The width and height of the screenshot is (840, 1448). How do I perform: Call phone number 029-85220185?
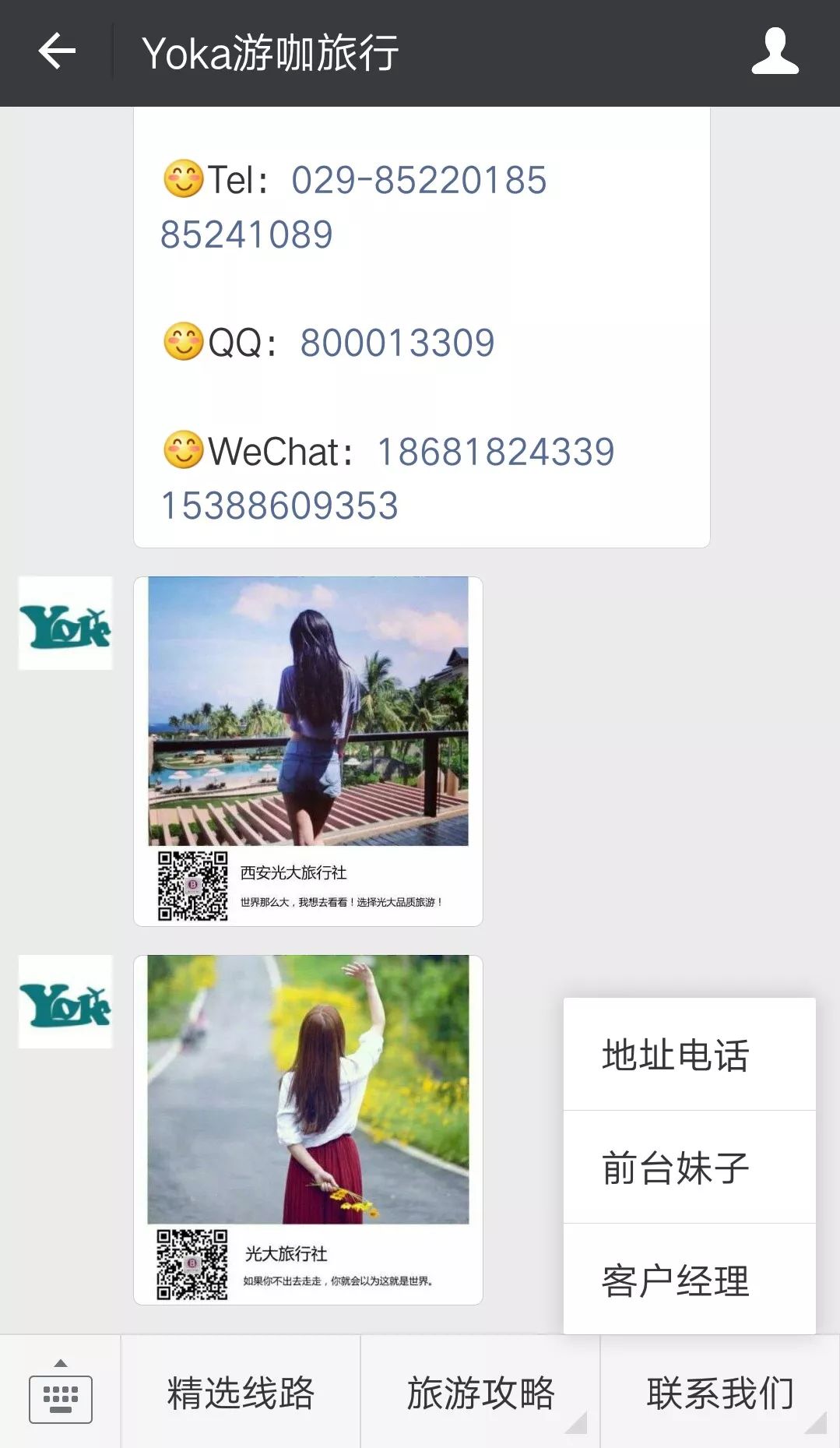point(419,180)
